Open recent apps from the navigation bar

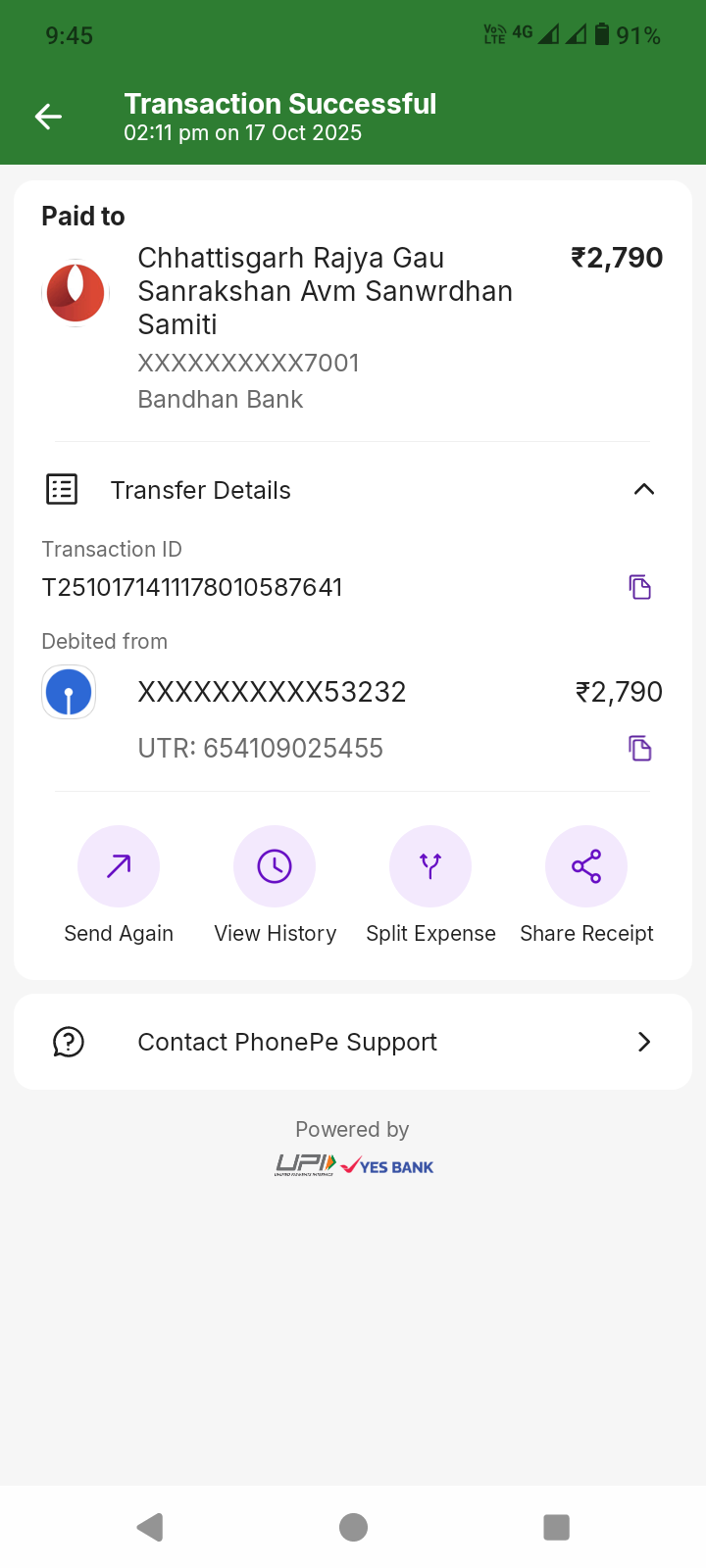[556, 1527]
